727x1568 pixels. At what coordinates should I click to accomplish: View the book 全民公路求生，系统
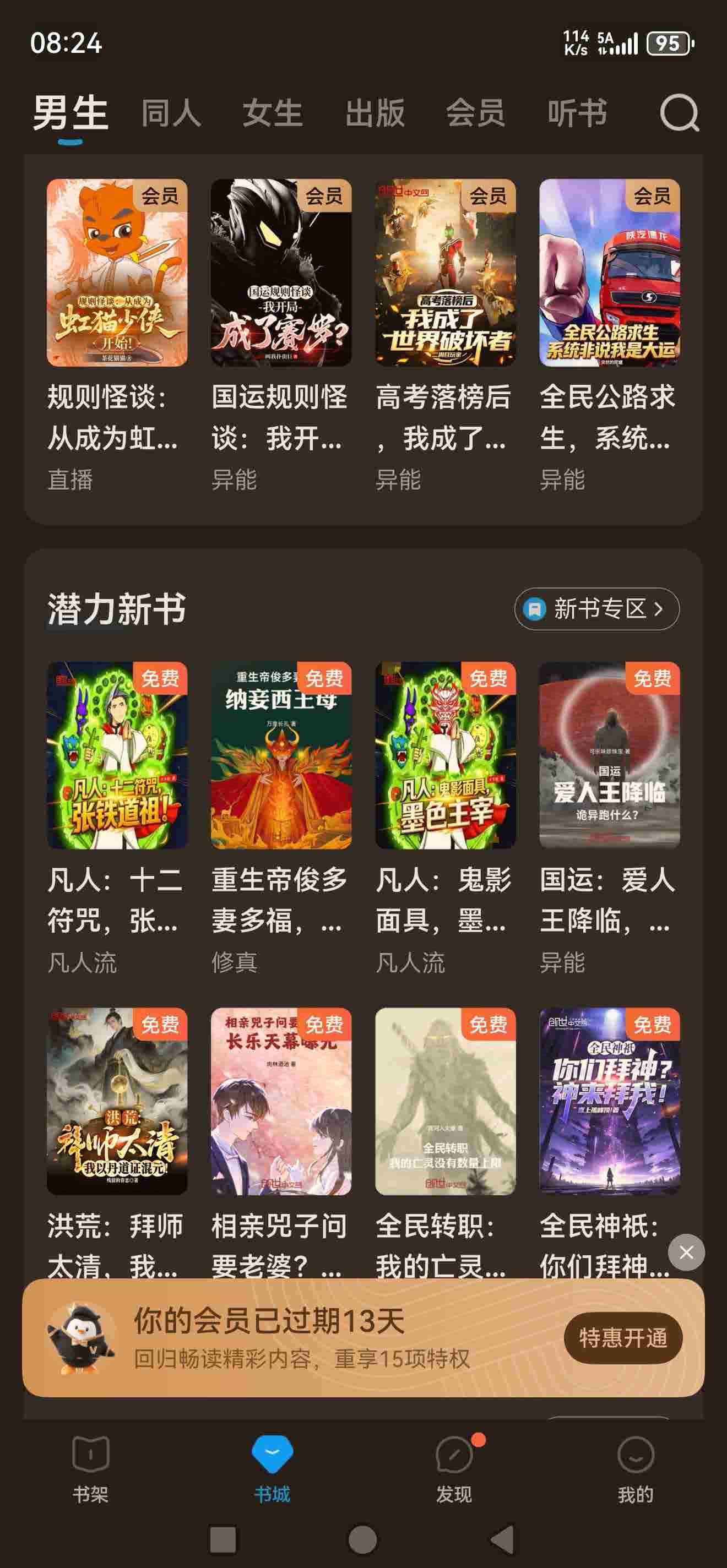point(609,273)
